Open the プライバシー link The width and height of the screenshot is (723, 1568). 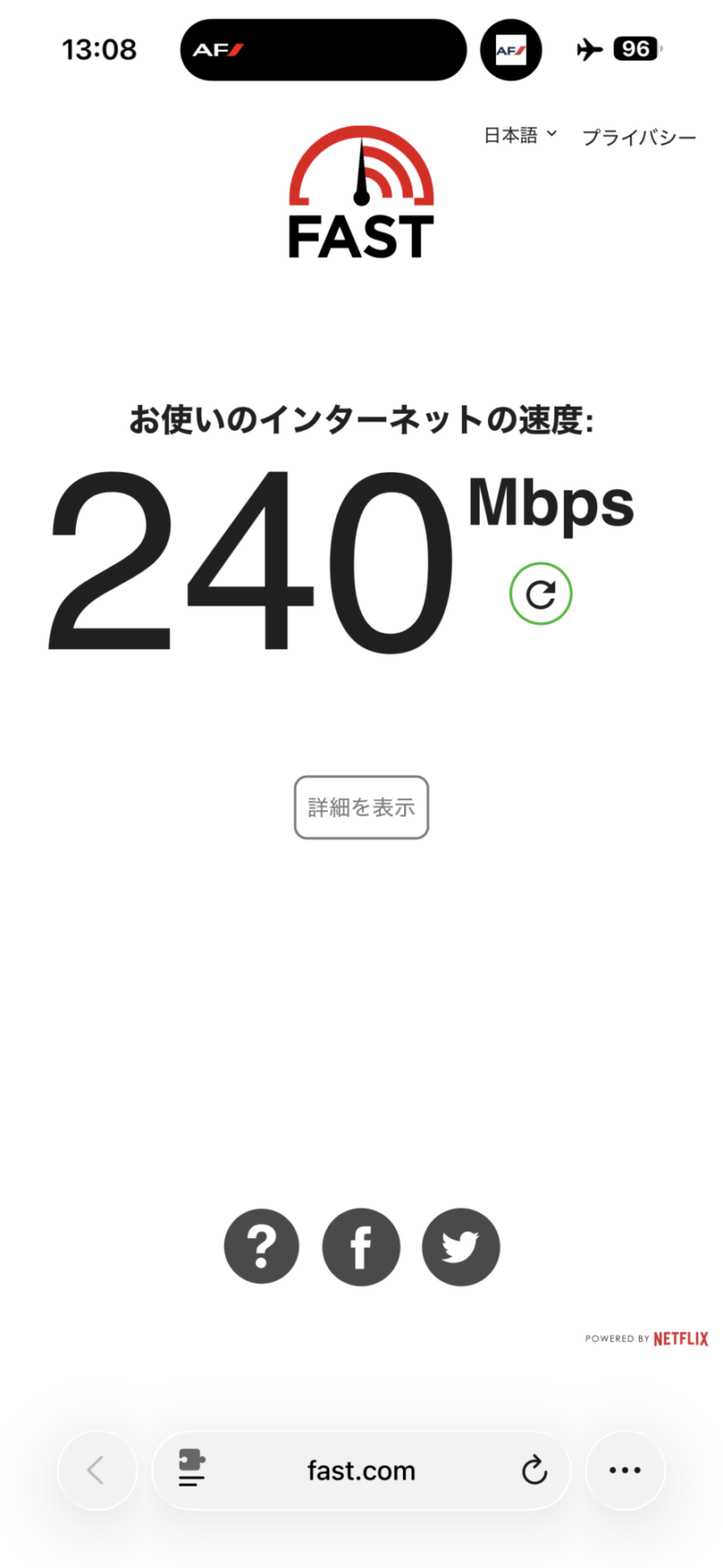(639, 137)
